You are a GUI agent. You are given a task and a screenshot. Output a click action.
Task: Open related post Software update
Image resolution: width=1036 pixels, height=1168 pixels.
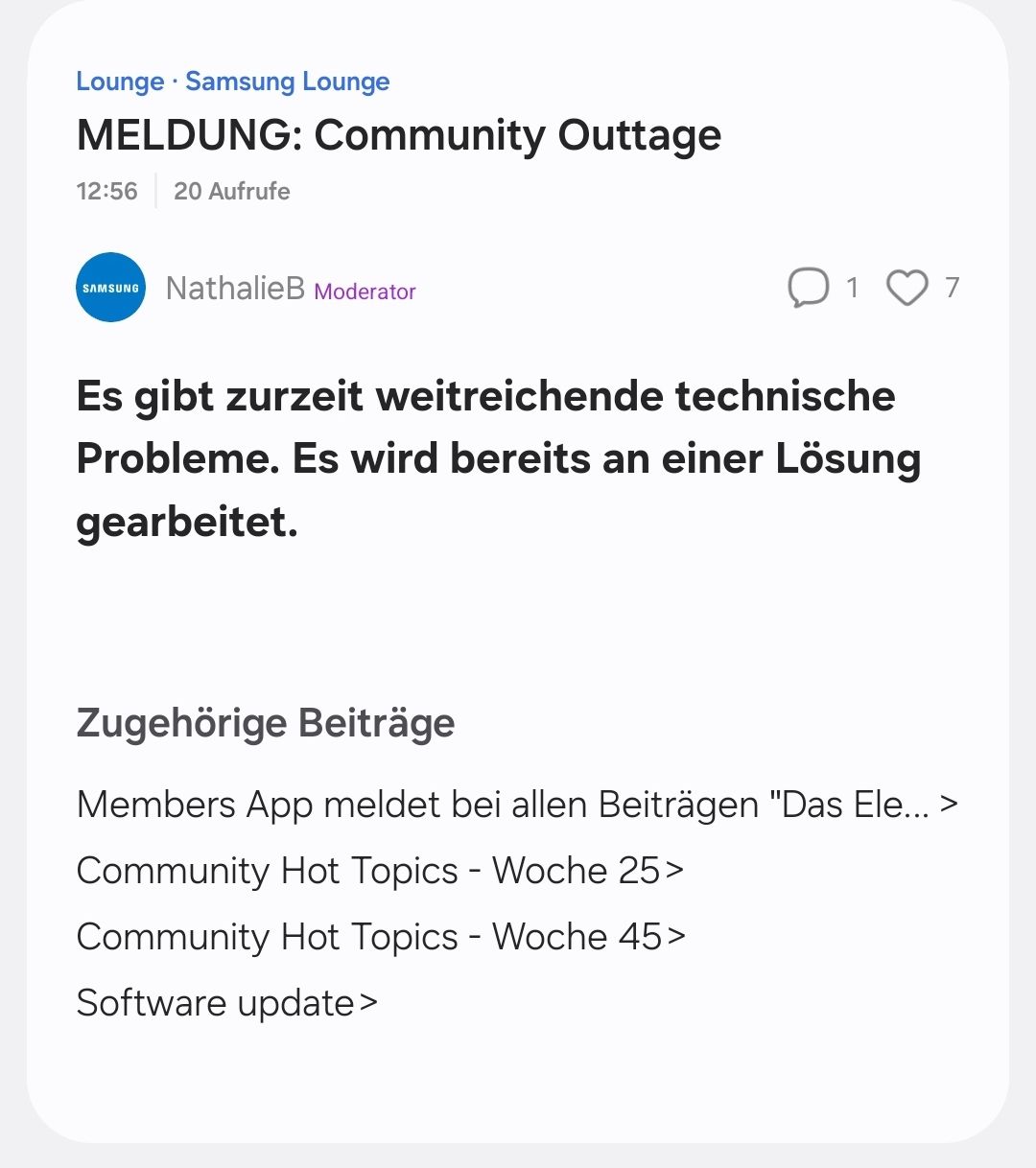pyautogui.click(x=213, y=1002)
